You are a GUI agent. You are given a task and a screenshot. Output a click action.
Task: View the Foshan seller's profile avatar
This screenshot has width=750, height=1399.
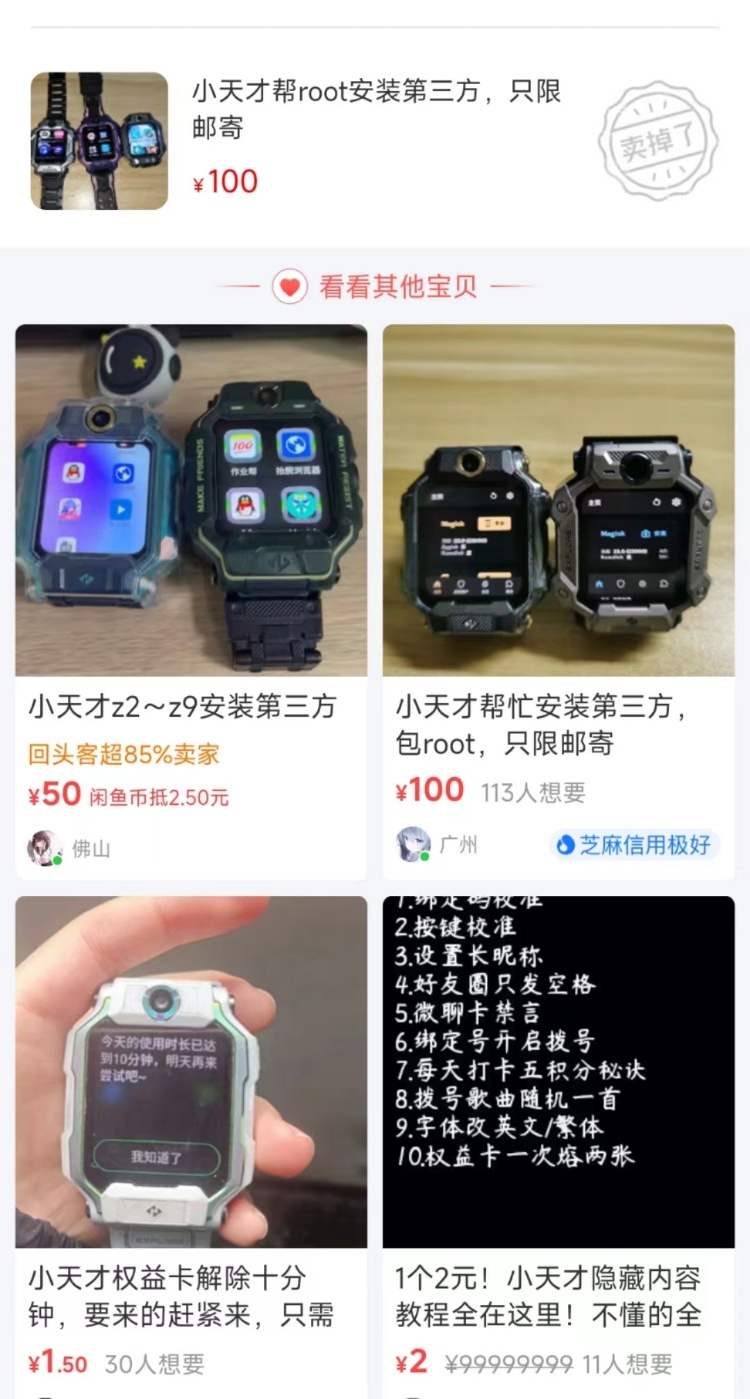click(x=44, y=848)
